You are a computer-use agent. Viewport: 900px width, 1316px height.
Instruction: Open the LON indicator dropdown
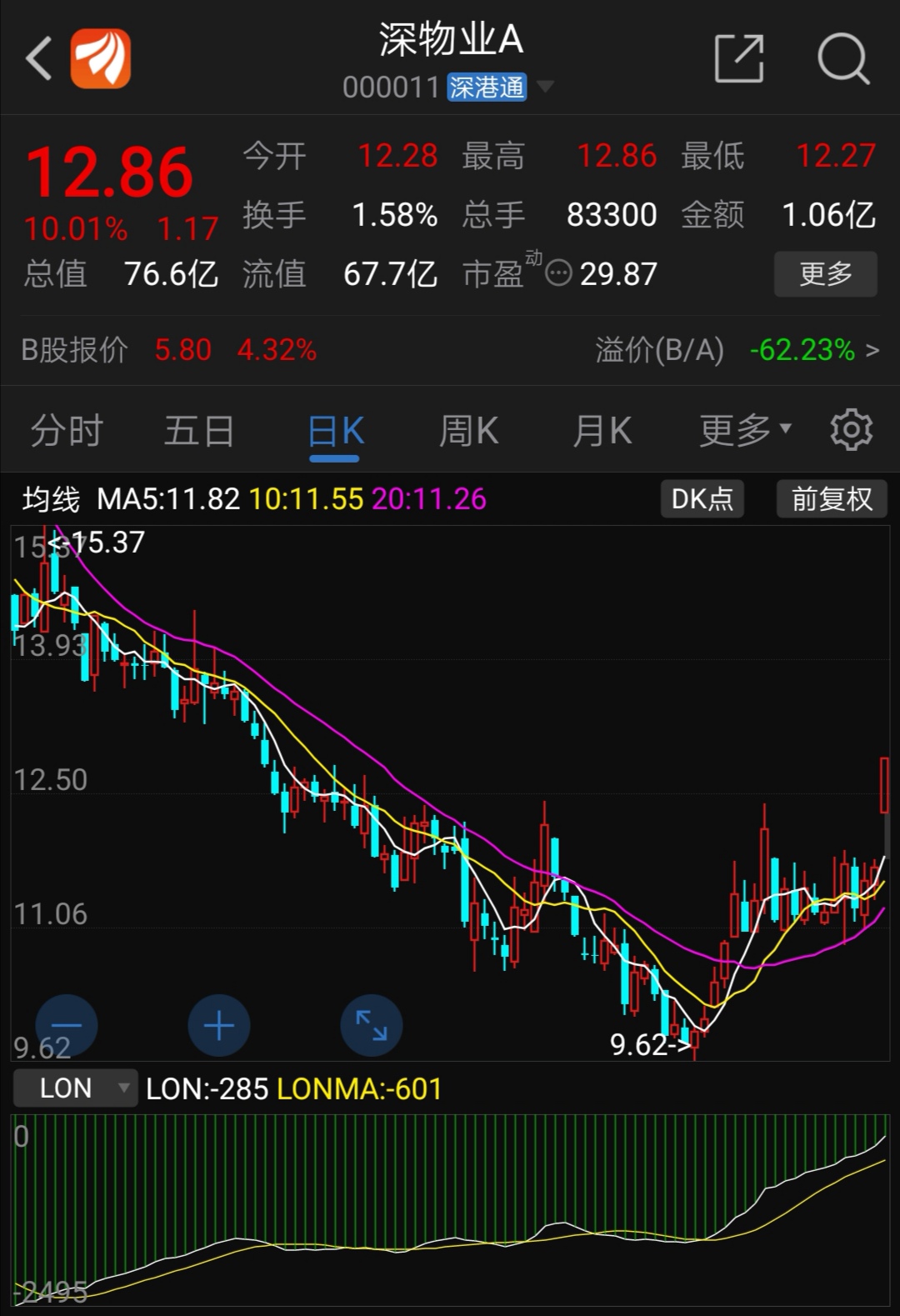click(x=75, y=1088)
